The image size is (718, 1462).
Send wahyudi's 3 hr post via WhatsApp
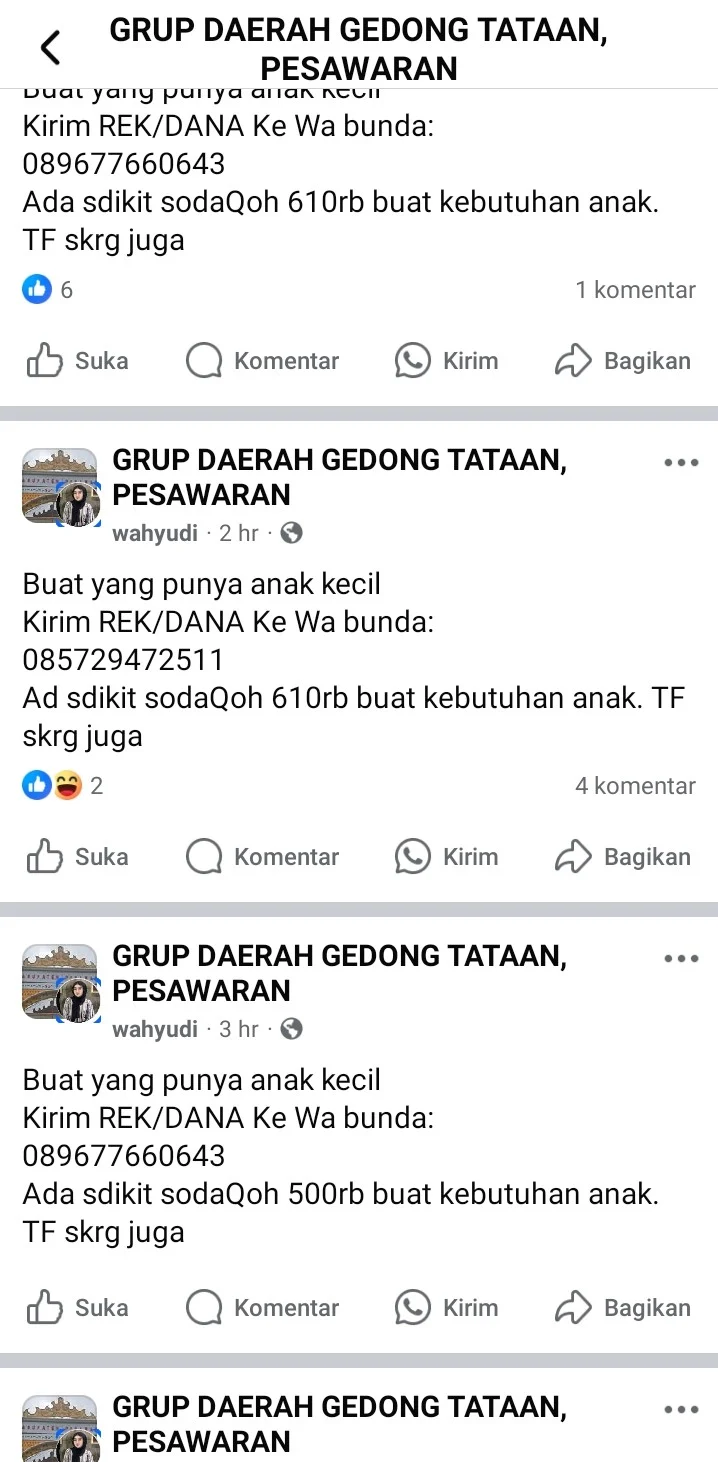click(x=446, y=1308)
